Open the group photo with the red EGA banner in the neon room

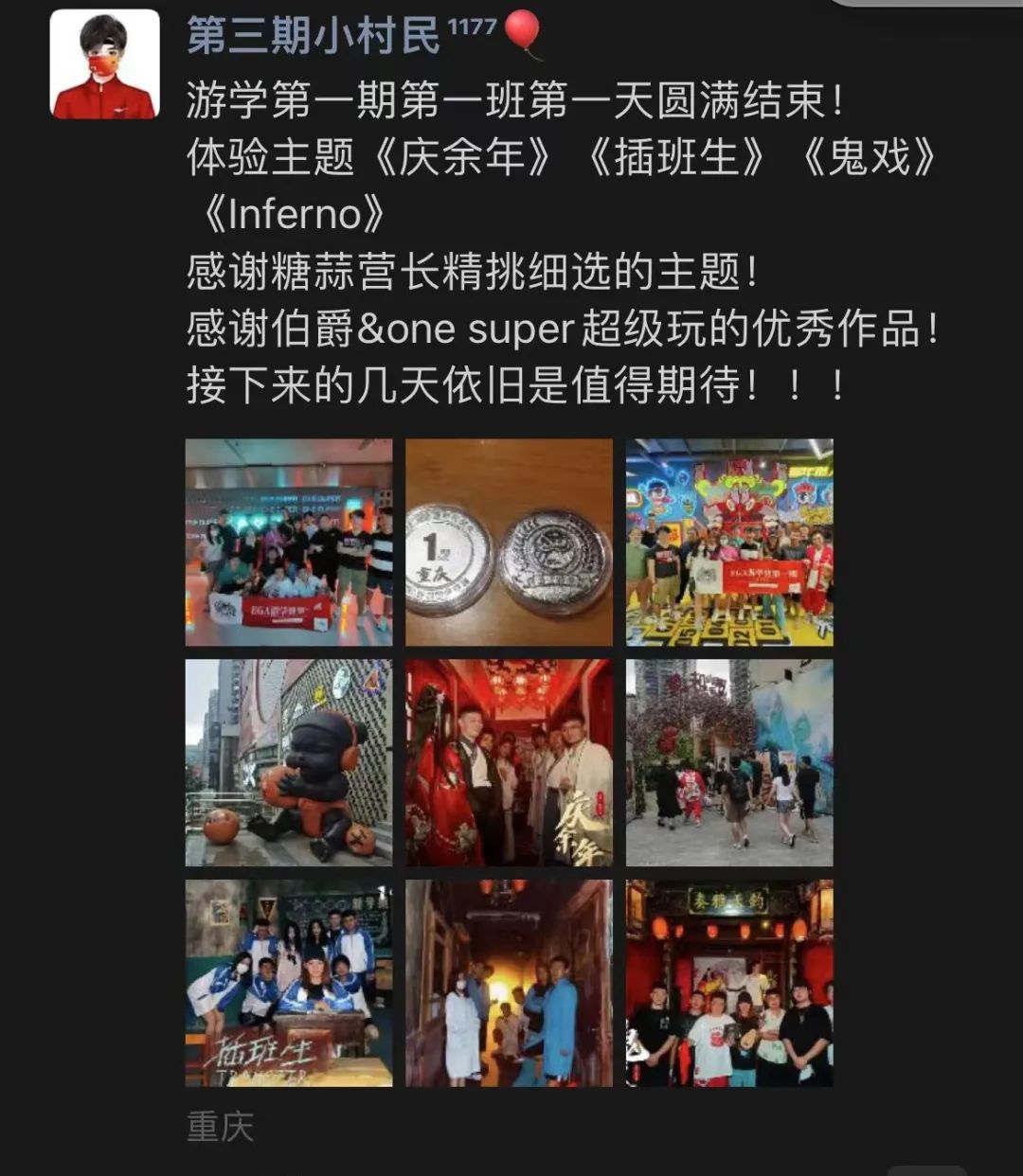(289, 543)
